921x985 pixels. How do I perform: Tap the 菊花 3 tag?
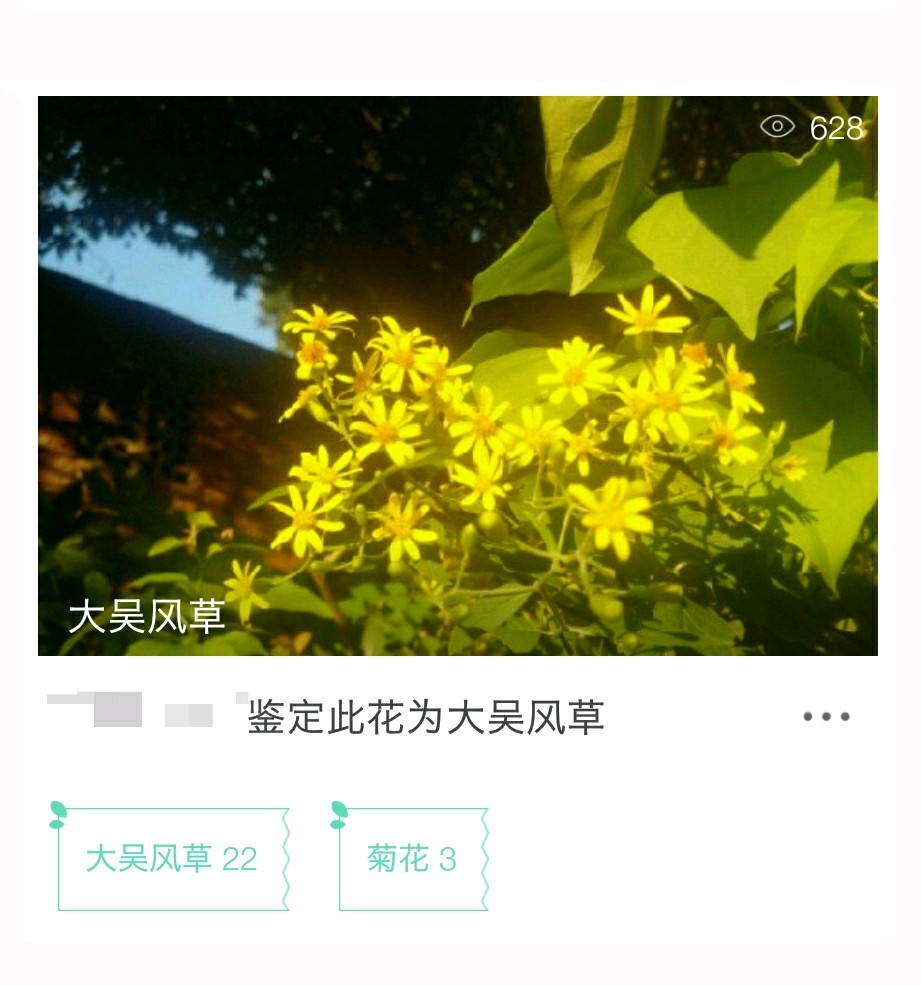point(412,859)
